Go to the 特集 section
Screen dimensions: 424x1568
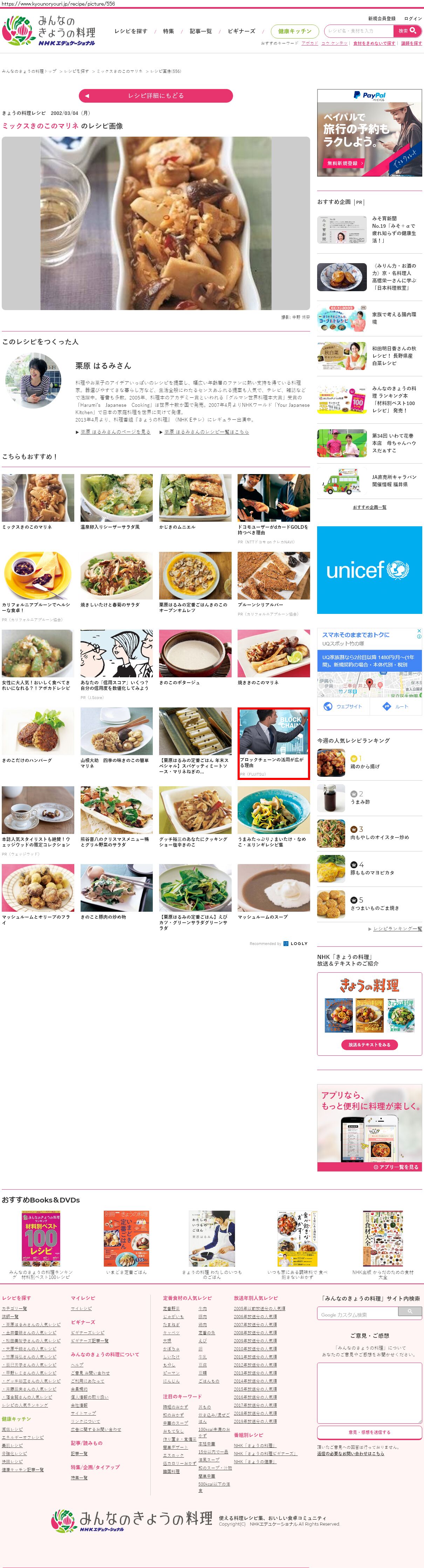point(169,31)
